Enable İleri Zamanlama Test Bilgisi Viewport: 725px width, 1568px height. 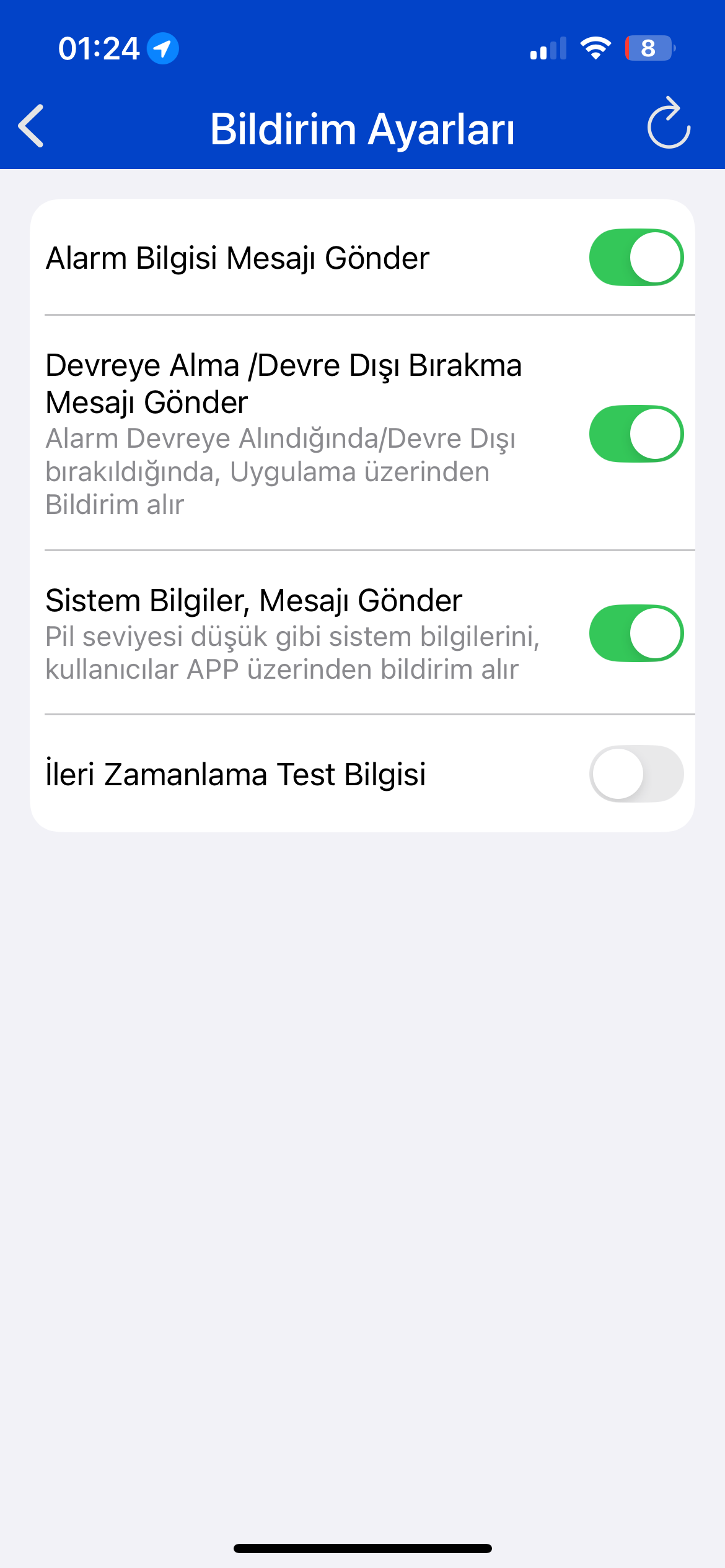coord(636,774)
